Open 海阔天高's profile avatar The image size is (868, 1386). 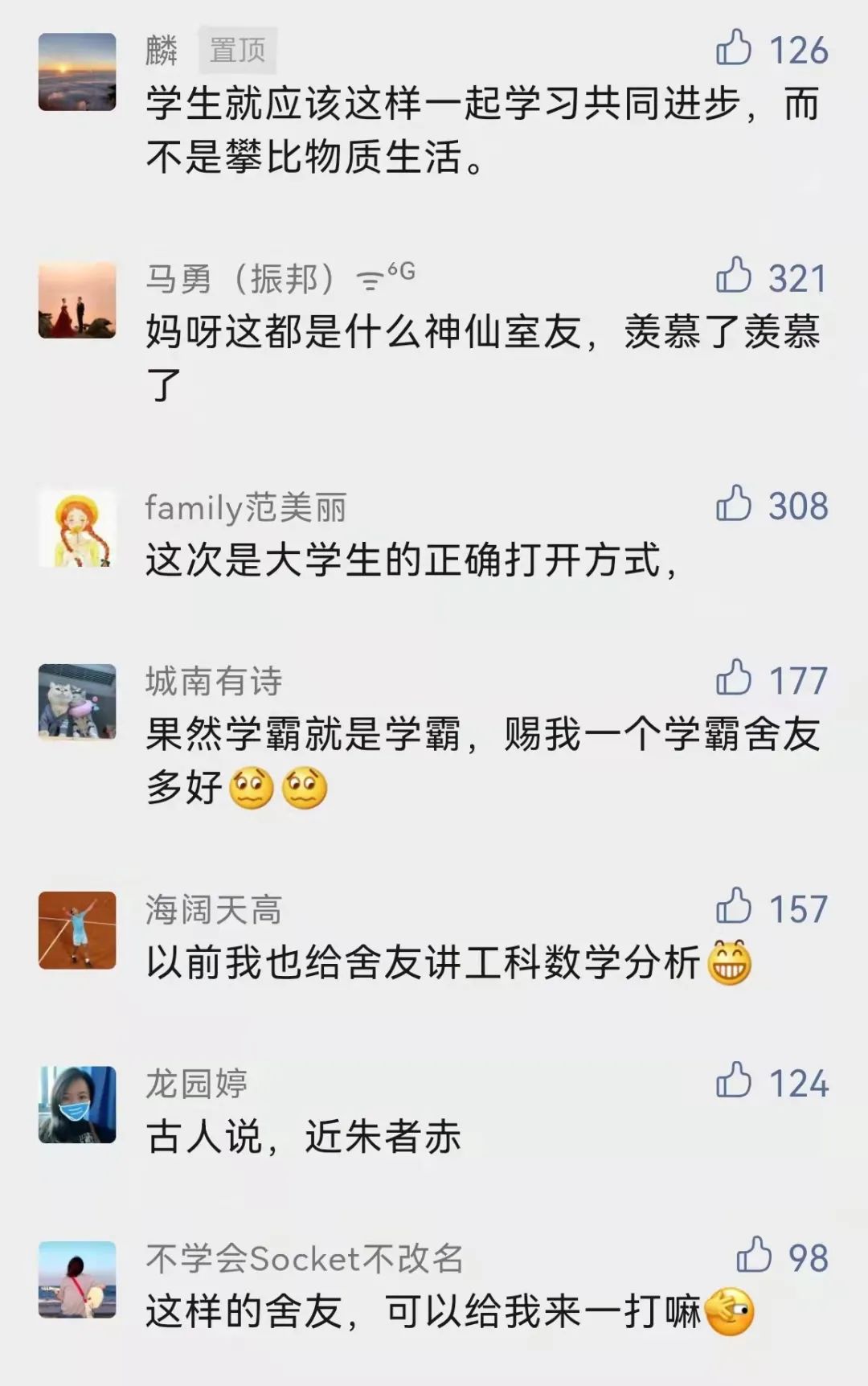click(x=77, y=930)
